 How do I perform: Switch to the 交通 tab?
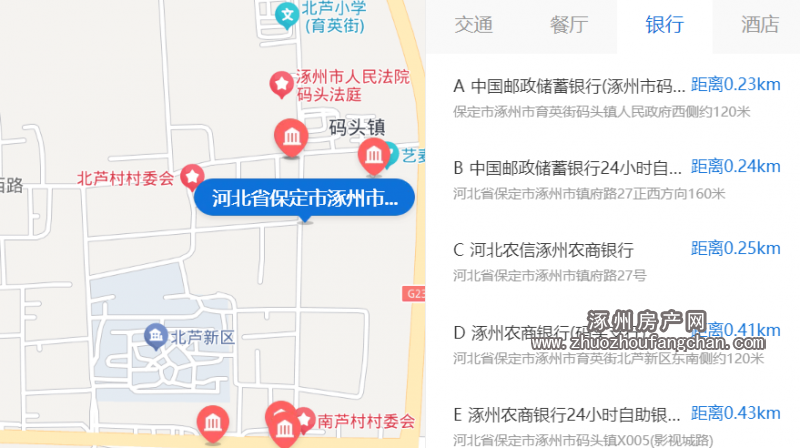[473, 26]
